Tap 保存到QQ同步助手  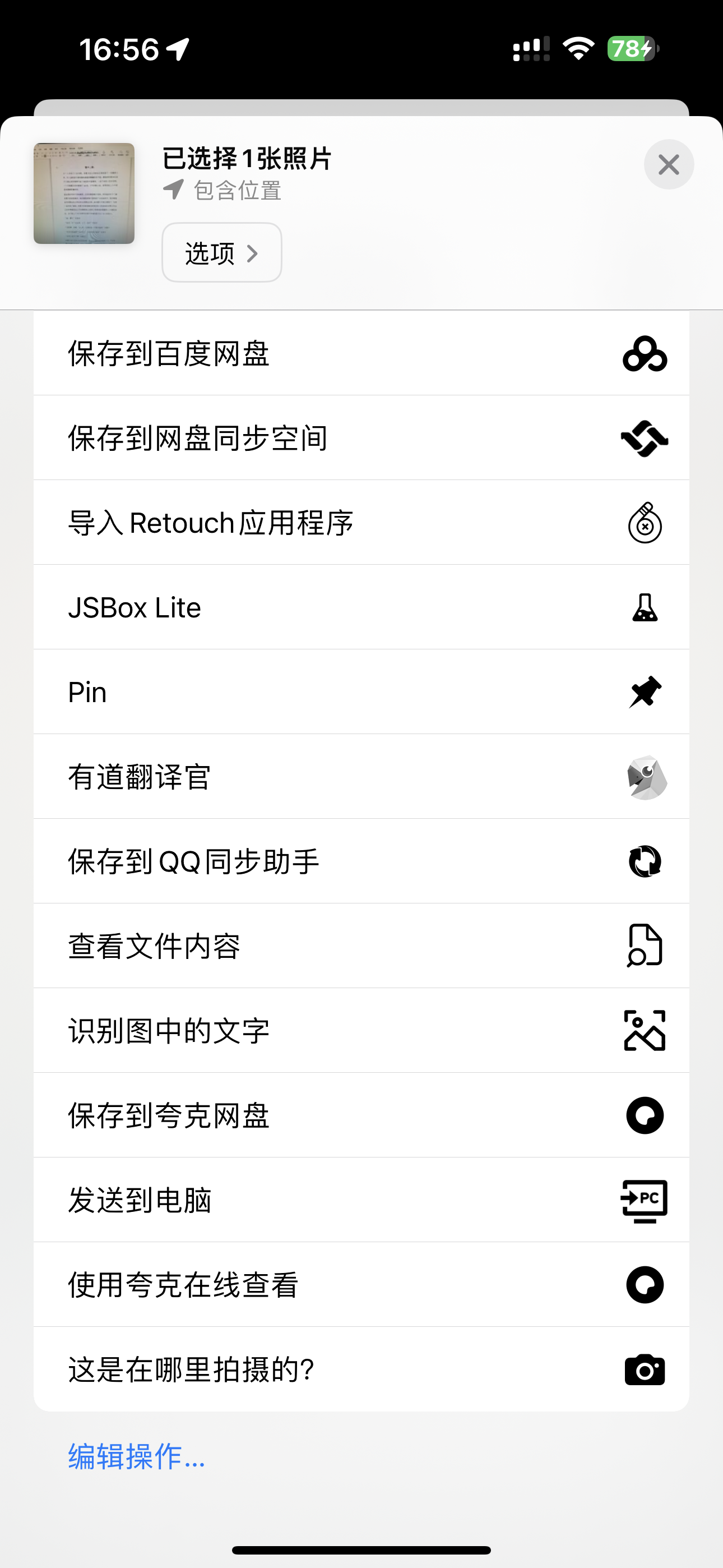point(361,861)
